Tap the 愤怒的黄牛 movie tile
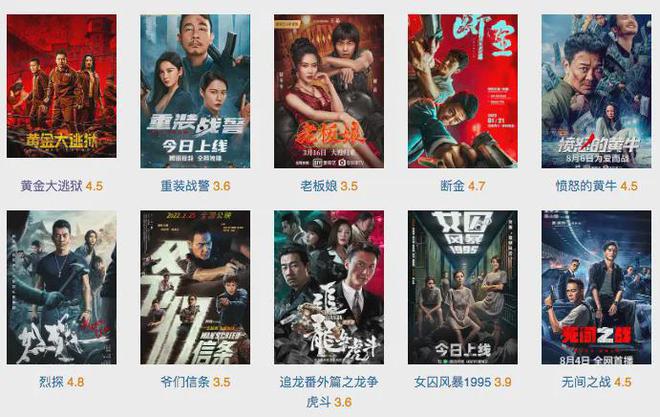Viewport: 660px width, 417px height. (595, 91)
